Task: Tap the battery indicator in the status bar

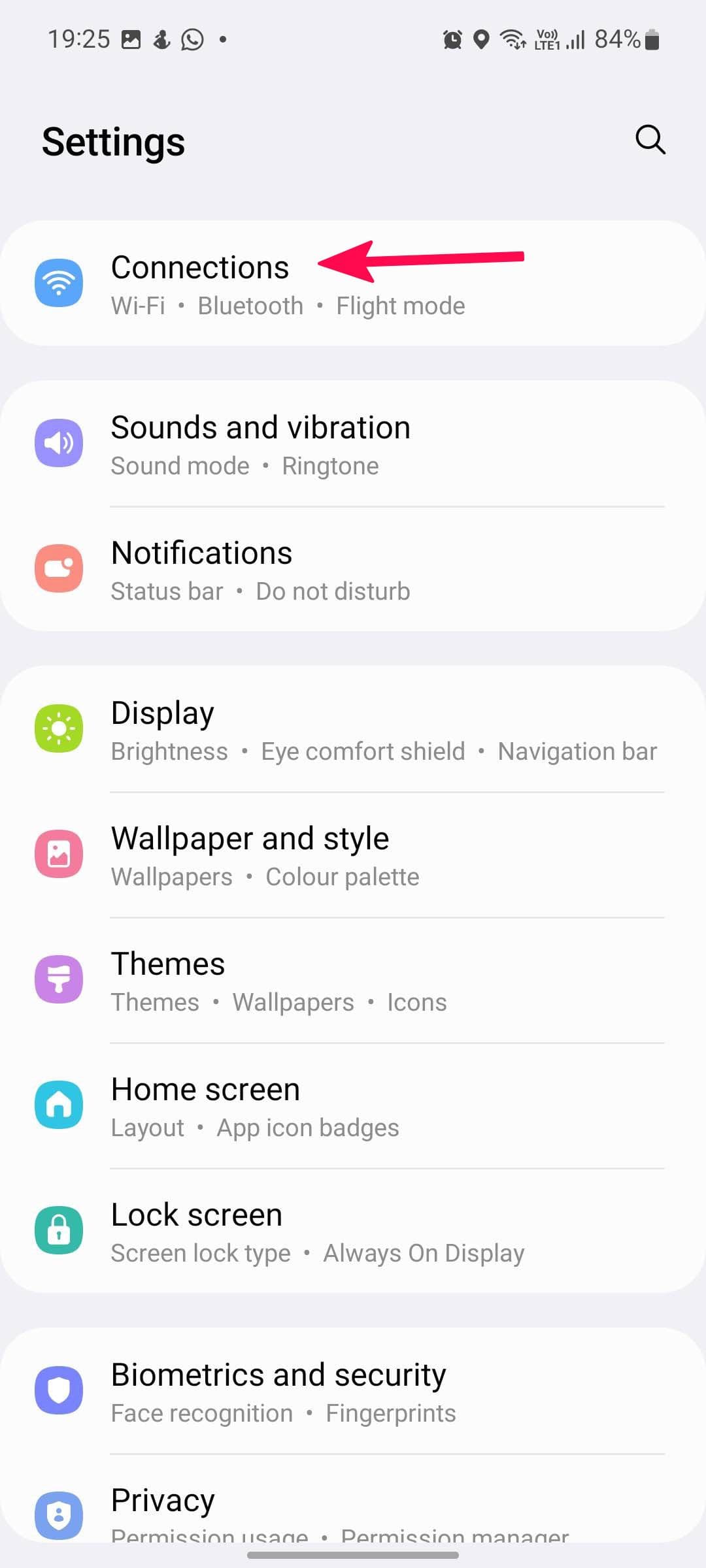Action: (x=651, y=39)
